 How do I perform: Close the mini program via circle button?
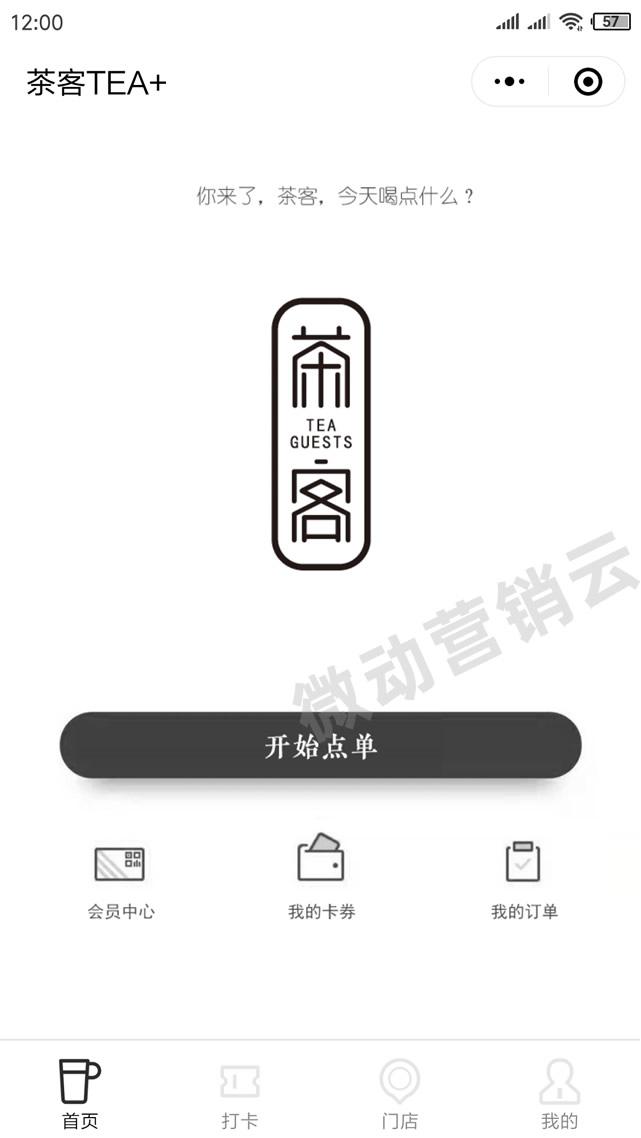tap(588, 82)
